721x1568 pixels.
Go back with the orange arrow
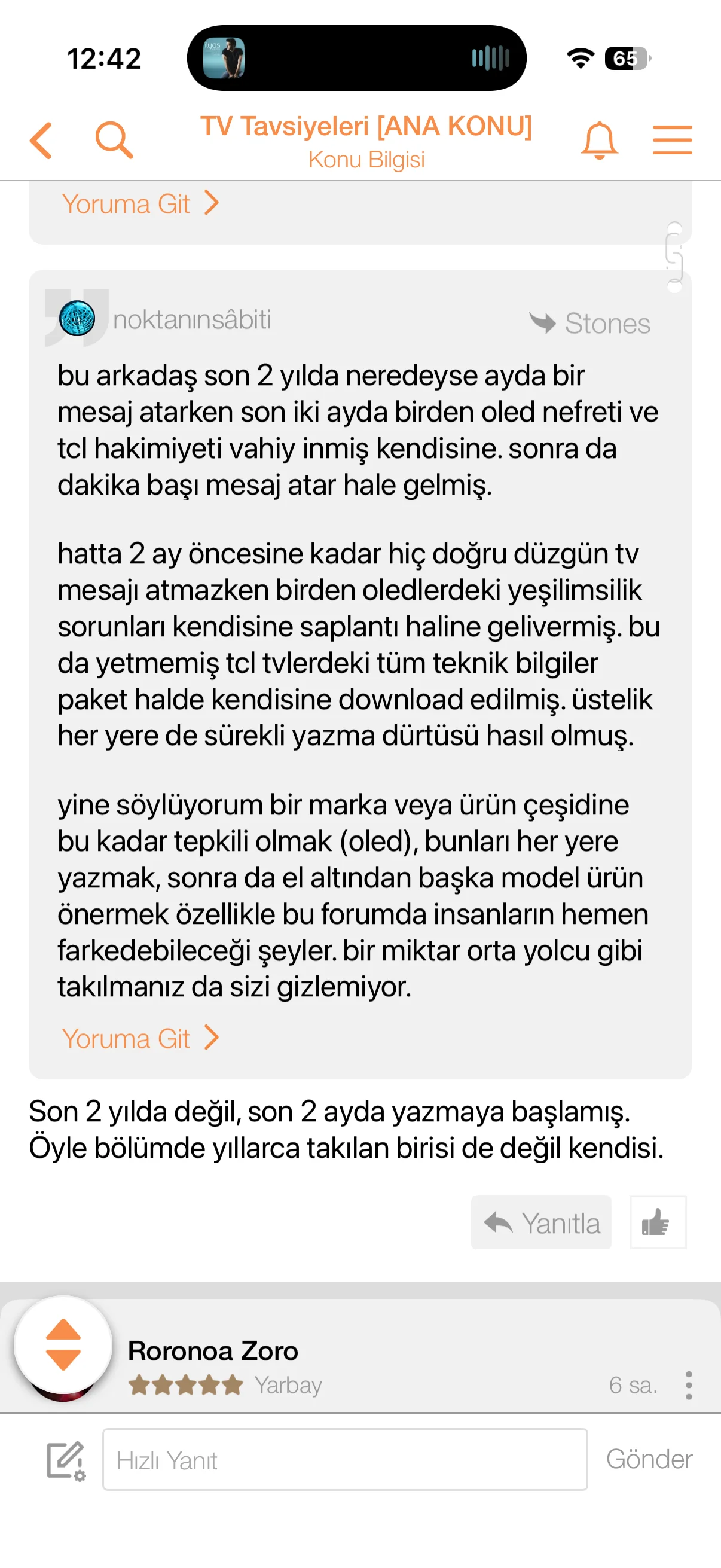(x=41, y=141)
